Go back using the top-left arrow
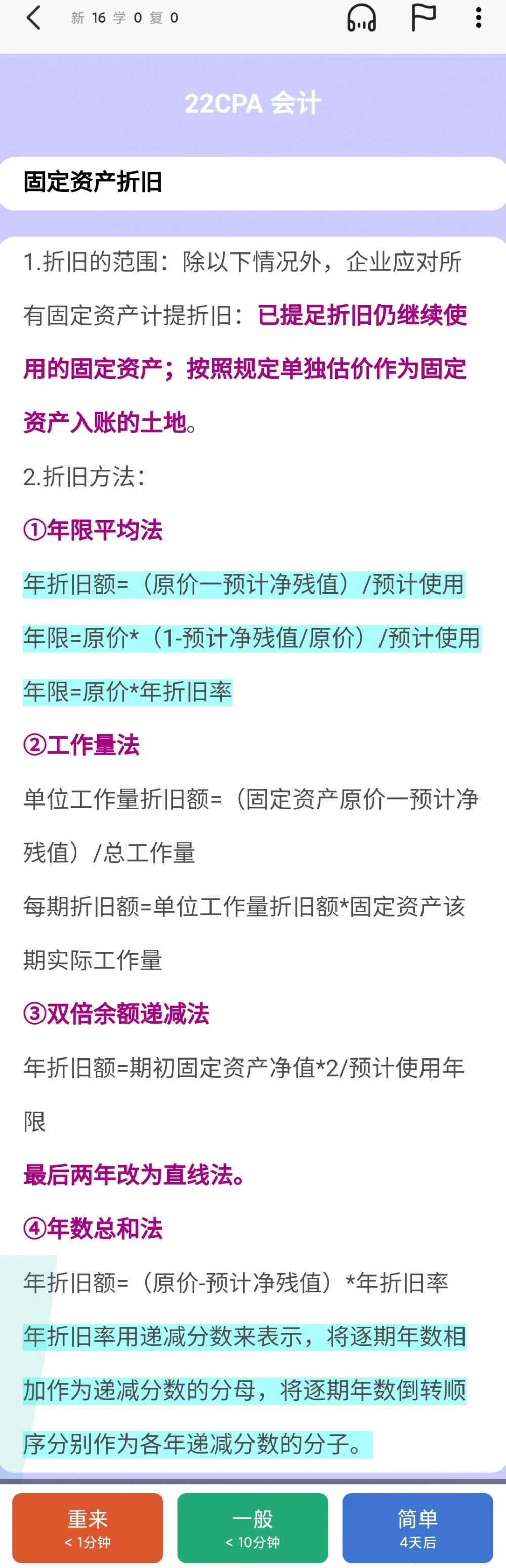Viewport: 506px width, 1568px height. coord(34,18)
